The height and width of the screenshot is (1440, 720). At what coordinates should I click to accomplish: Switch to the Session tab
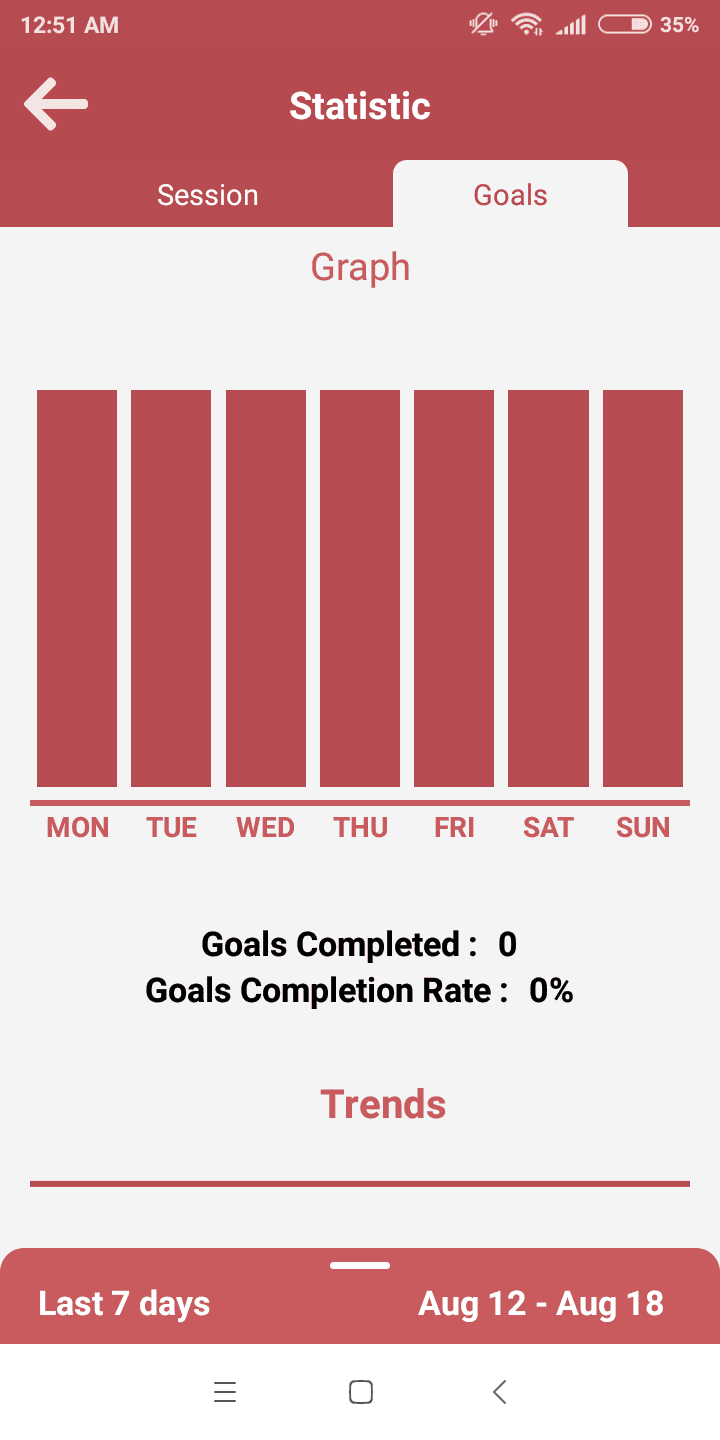coord(208,195)
